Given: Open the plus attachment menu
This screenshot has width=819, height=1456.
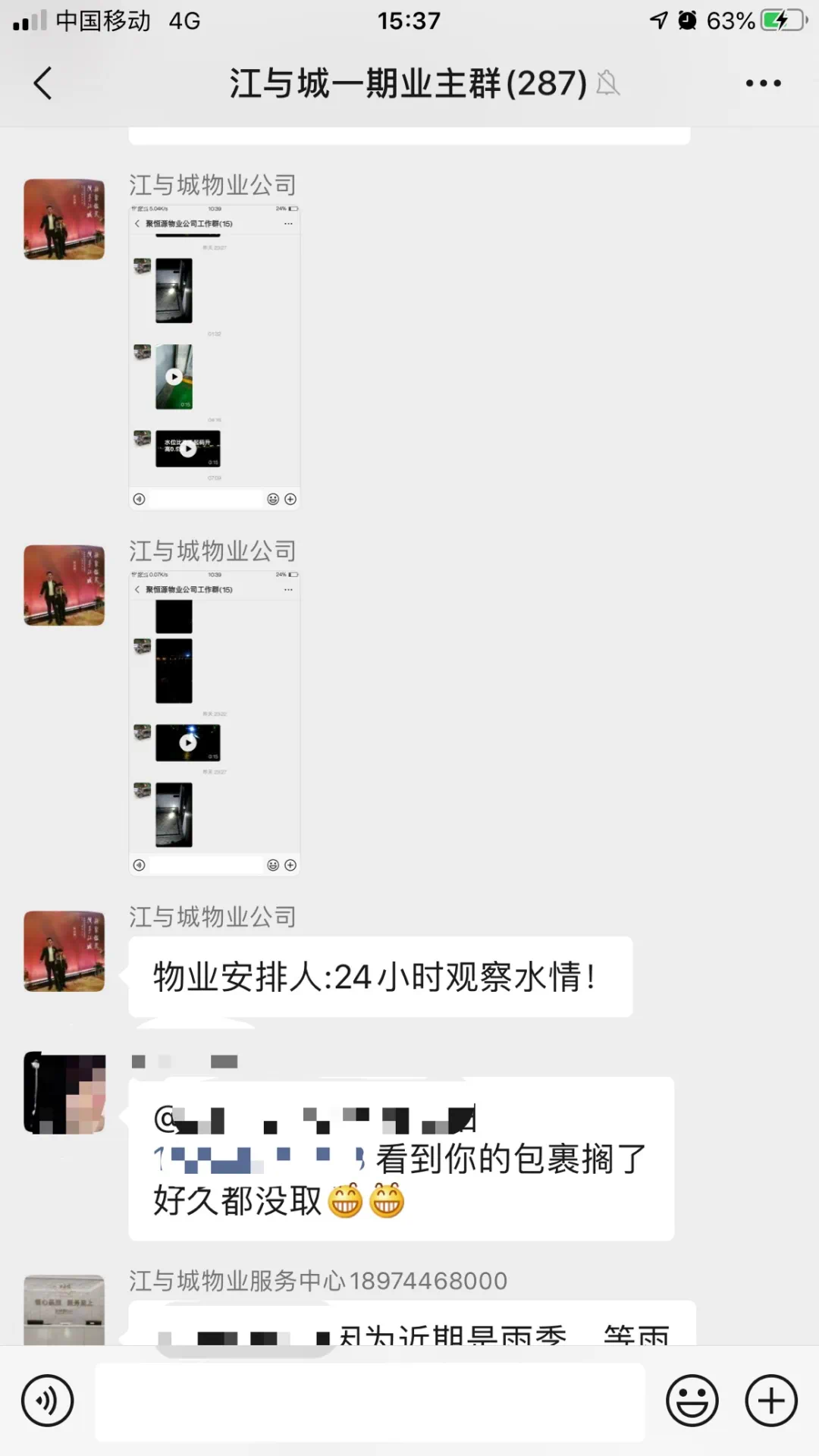Looking at the screenshot, I should point(771,1401).
